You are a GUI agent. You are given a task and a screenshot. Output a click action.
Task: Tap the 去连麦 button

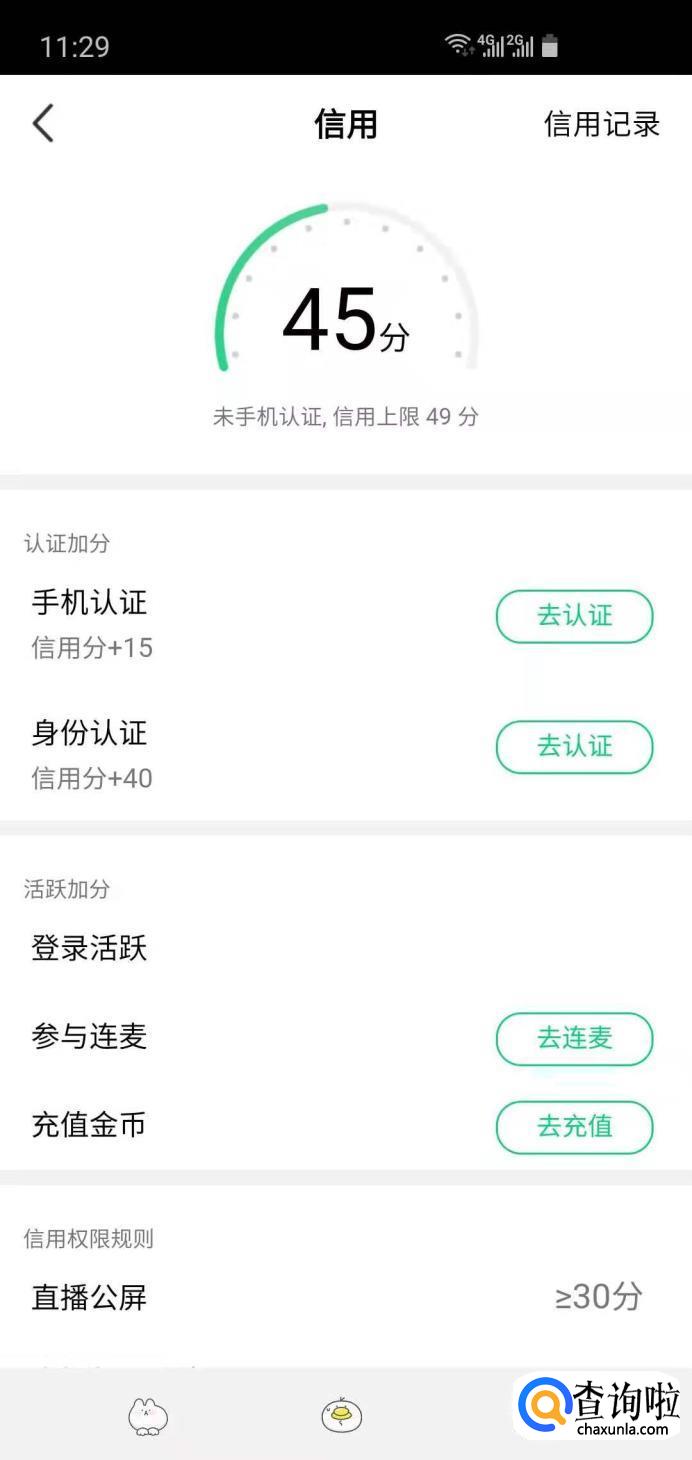click(x=574, y=1039)
